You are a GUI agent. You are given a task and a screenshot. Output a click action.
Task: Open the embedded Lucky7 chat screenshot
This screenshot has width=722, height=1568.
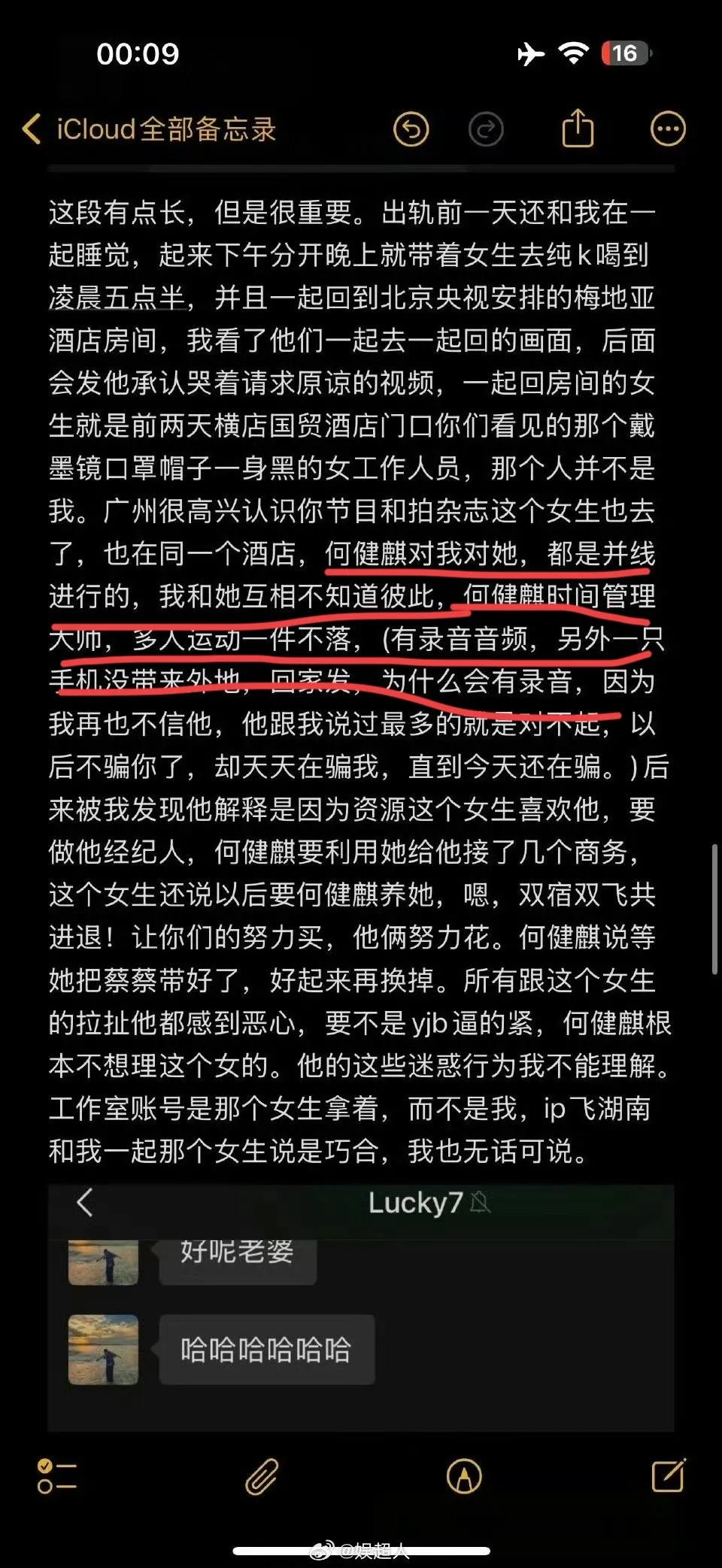[x=361, y=1308]
